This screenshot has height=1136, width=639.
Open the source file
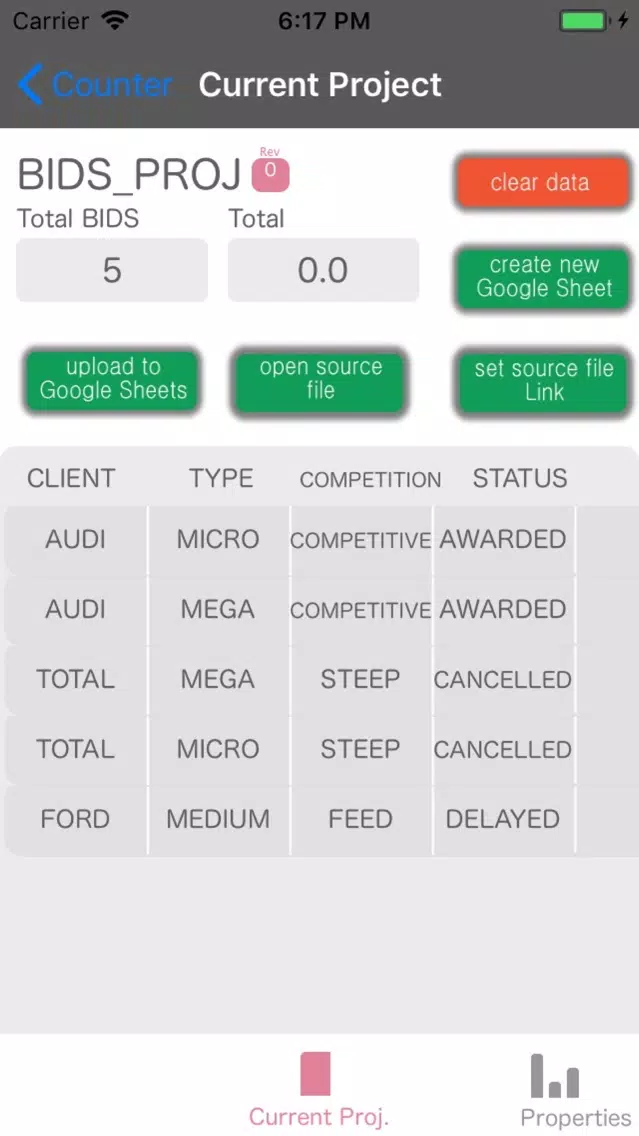(320, 379)
